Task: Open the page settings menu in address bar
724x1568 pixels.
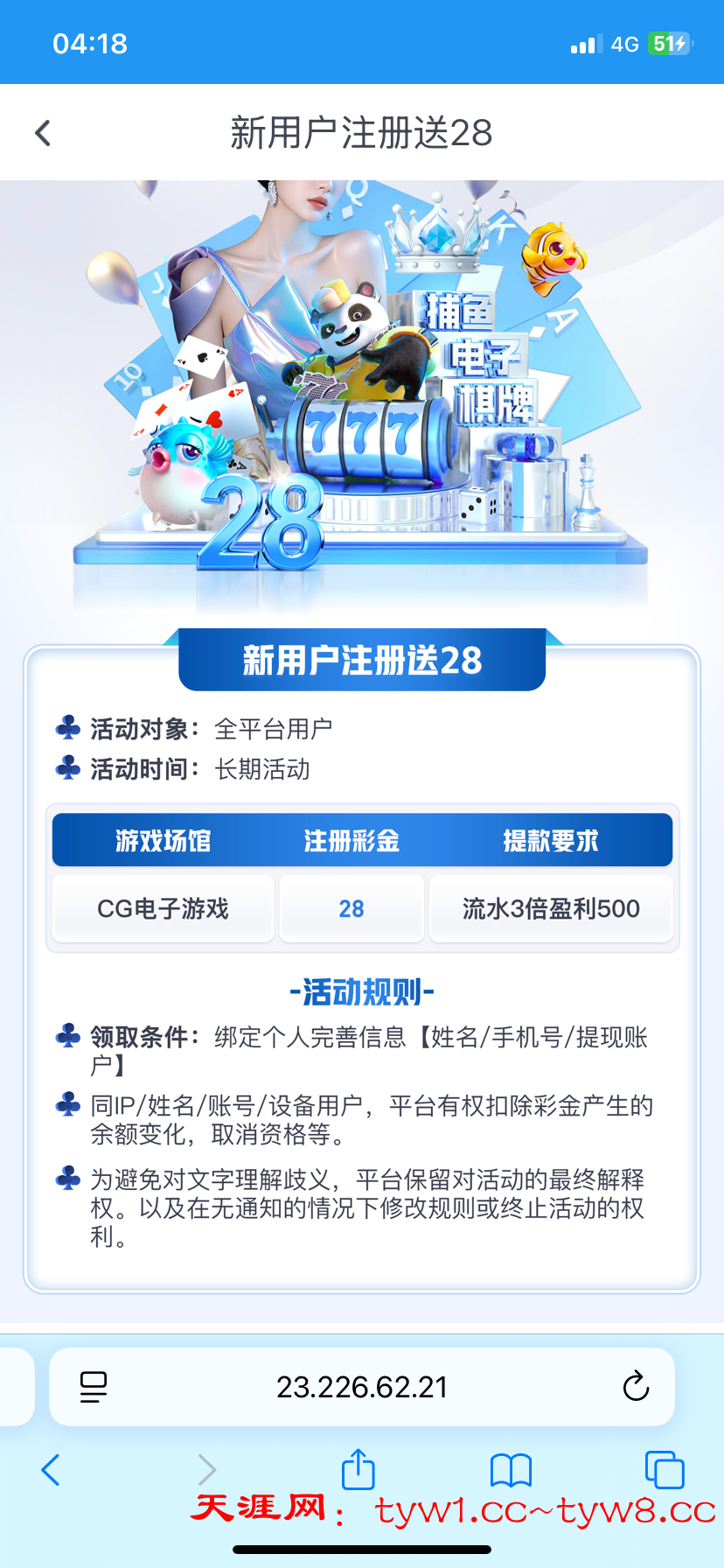Action: pos(94,1387)
